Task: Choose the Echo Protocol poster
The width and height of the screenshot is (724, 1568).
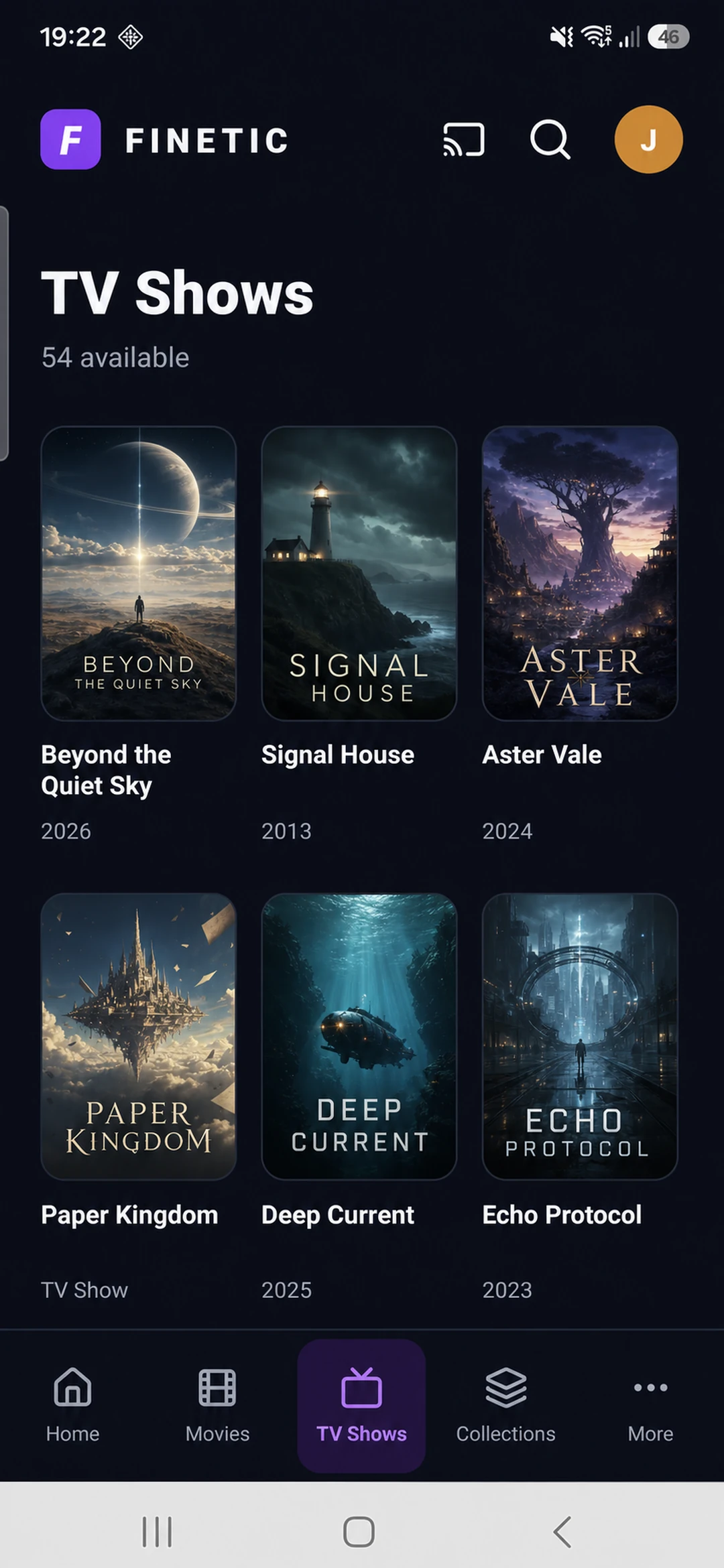Action: click(580, 1036)
